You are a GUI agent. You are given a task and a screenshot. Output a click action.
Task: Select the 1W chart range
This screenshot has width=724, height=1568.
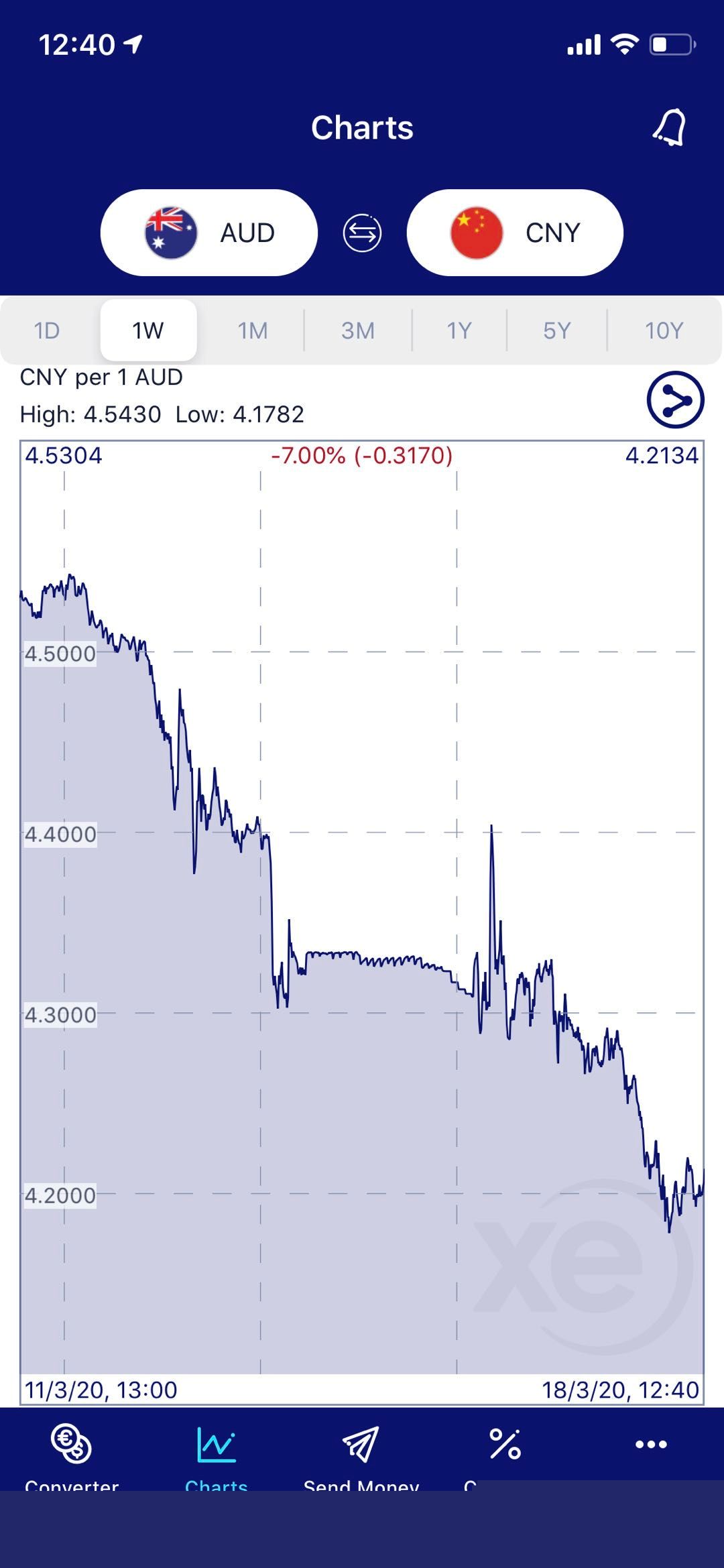point(148,330)
